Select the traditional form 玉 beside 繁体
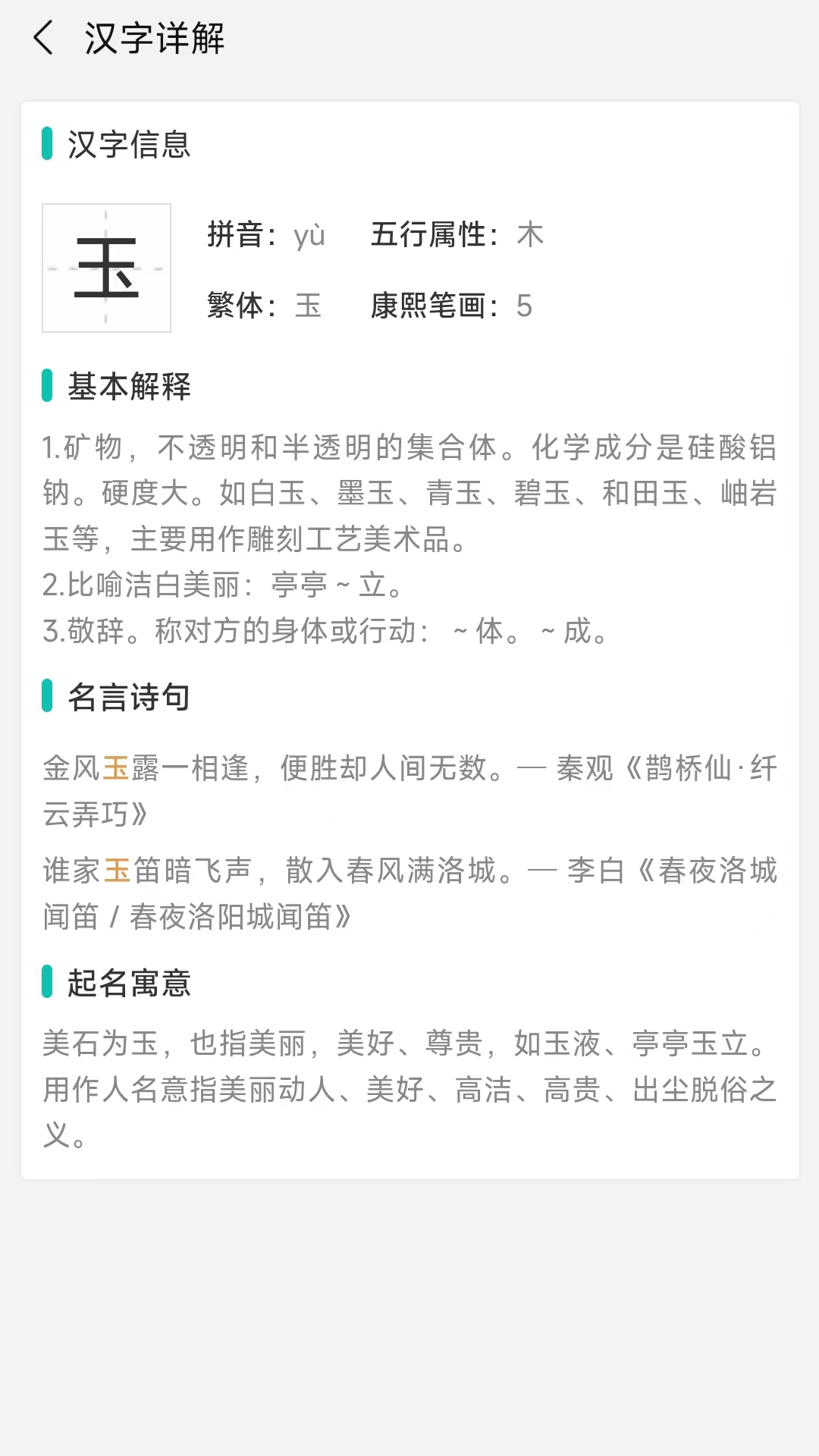819x1456 pixels. pos(306,306)
